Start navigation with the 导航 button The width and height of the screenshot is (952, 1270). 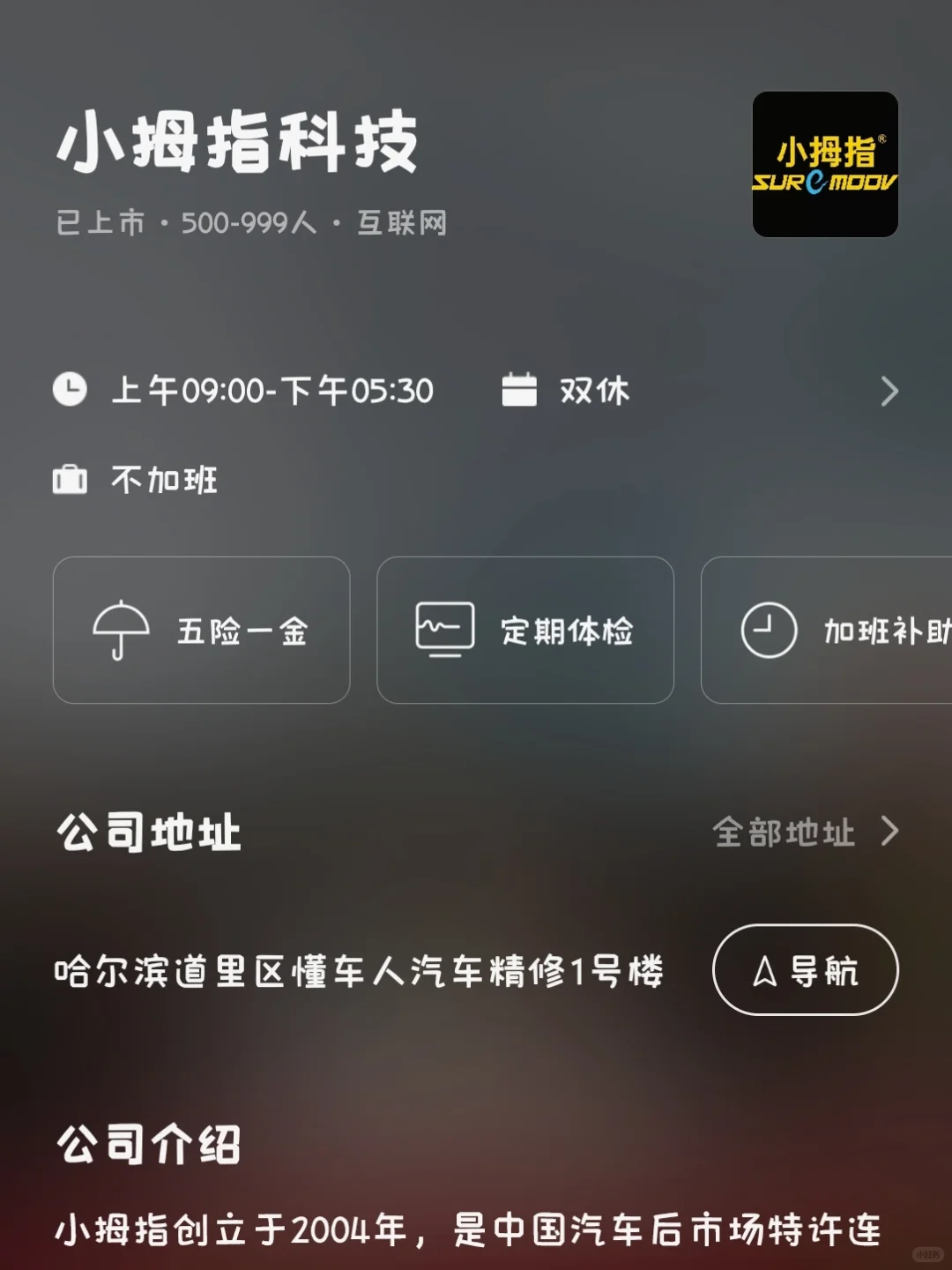point(805,970)
